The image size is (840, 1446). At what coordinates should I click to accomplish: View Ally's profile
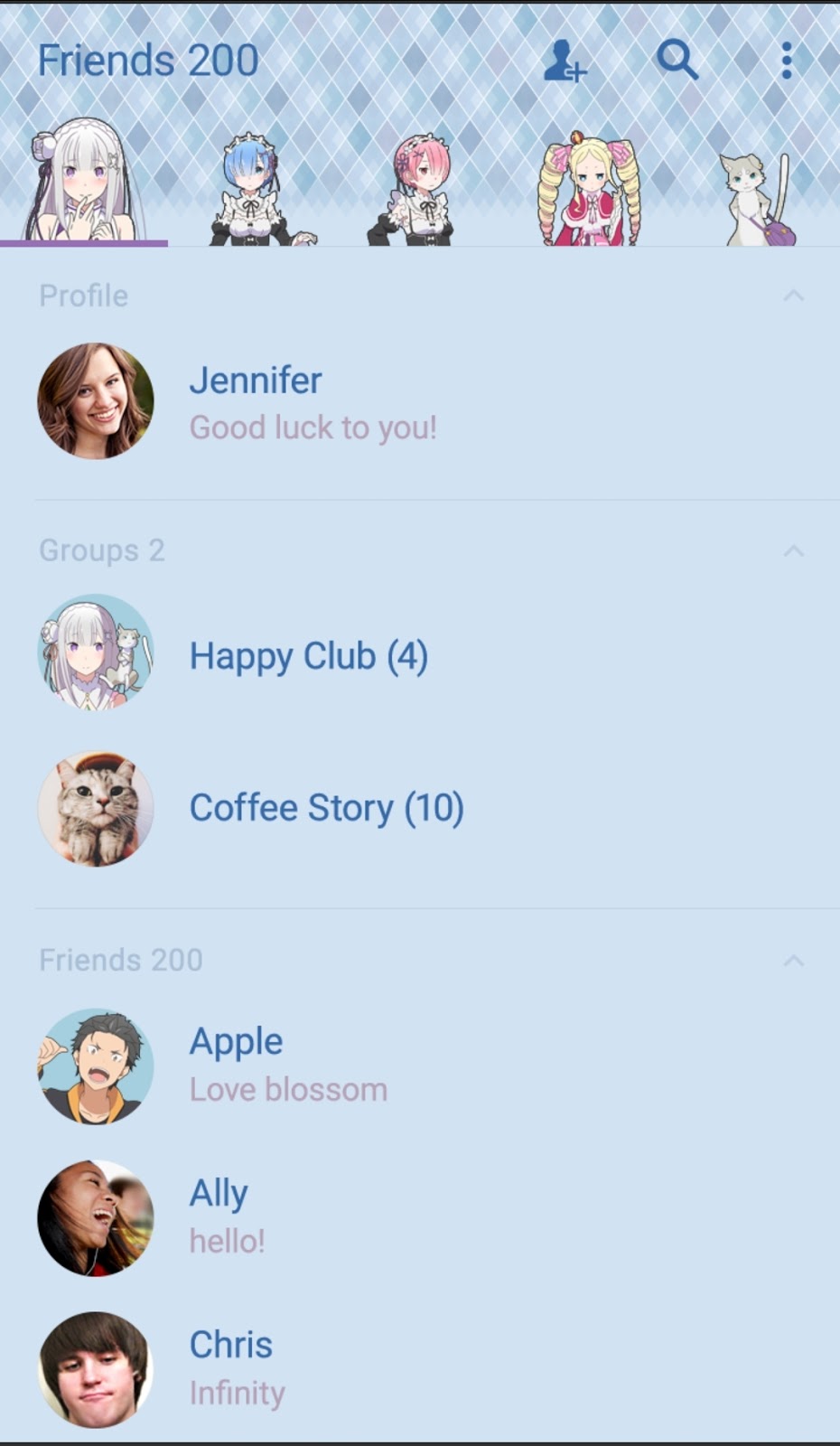pyautogui.click(x=219, y=1216)
